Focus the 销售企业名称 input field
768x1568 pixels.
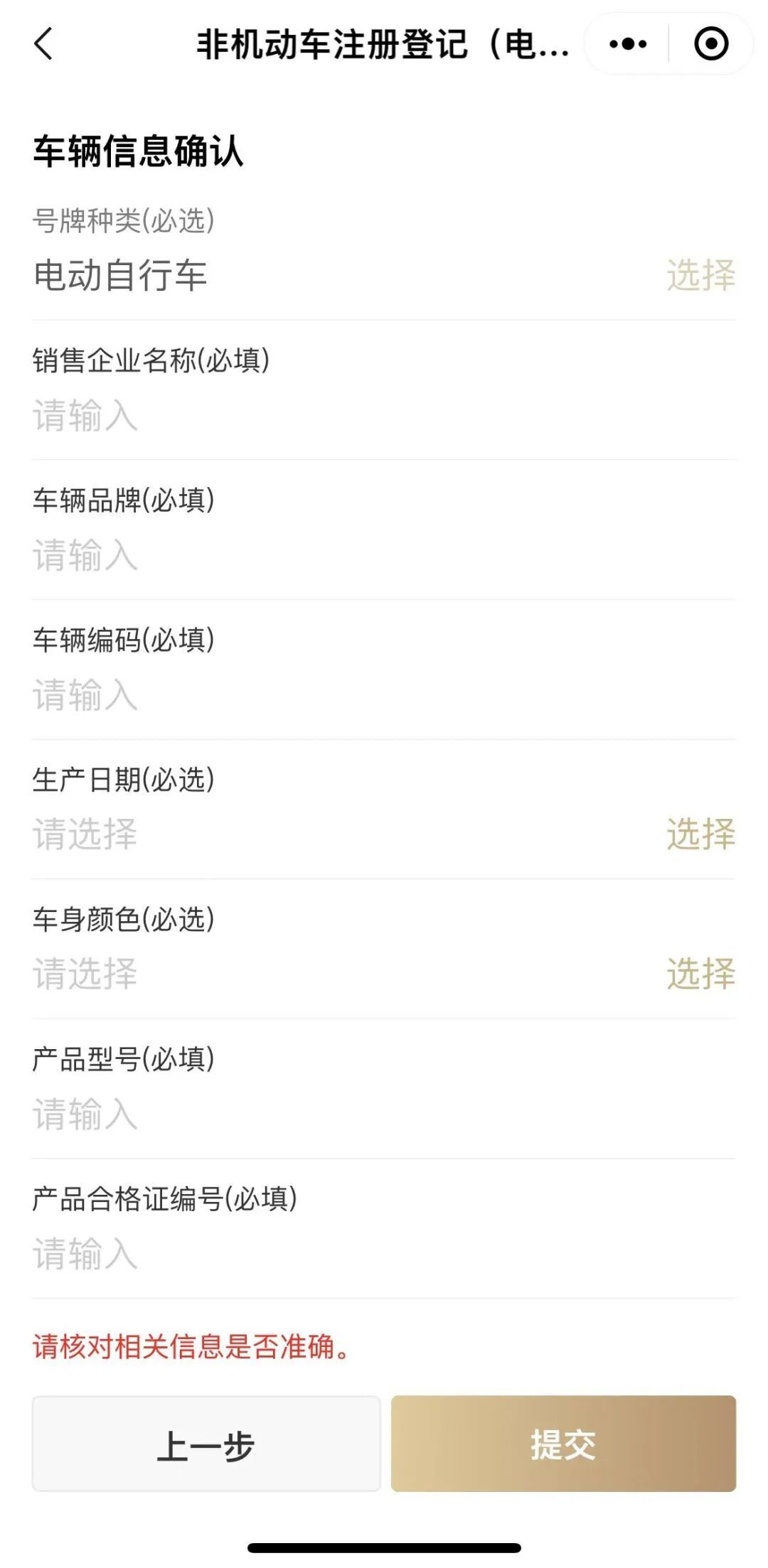pyautogui.click(x=384, y=416)
